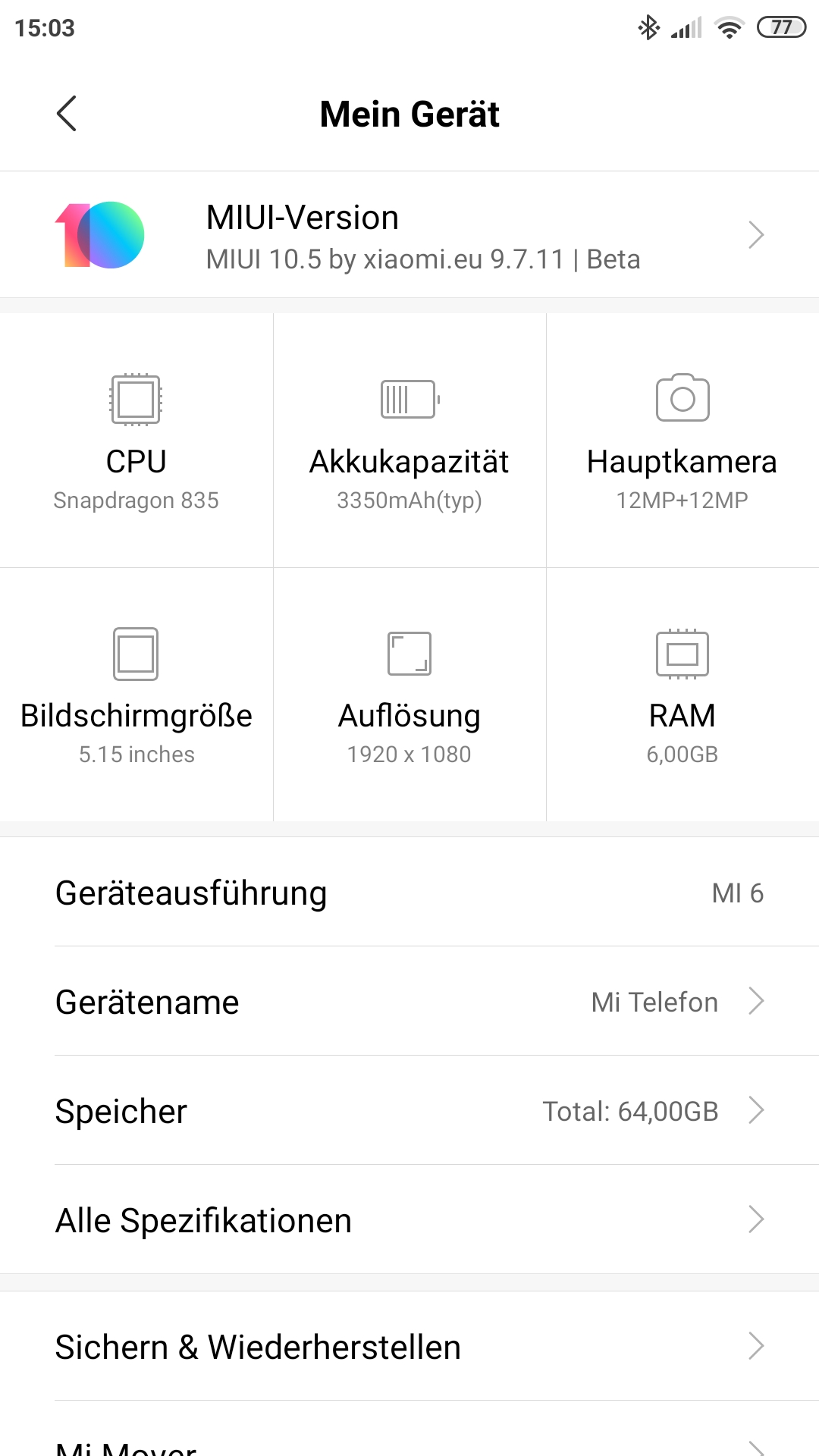Open Mi Mover at the bottom
Viewport: 819px width, 1456px height.
pyautogui.click(x=409, y=1445)
